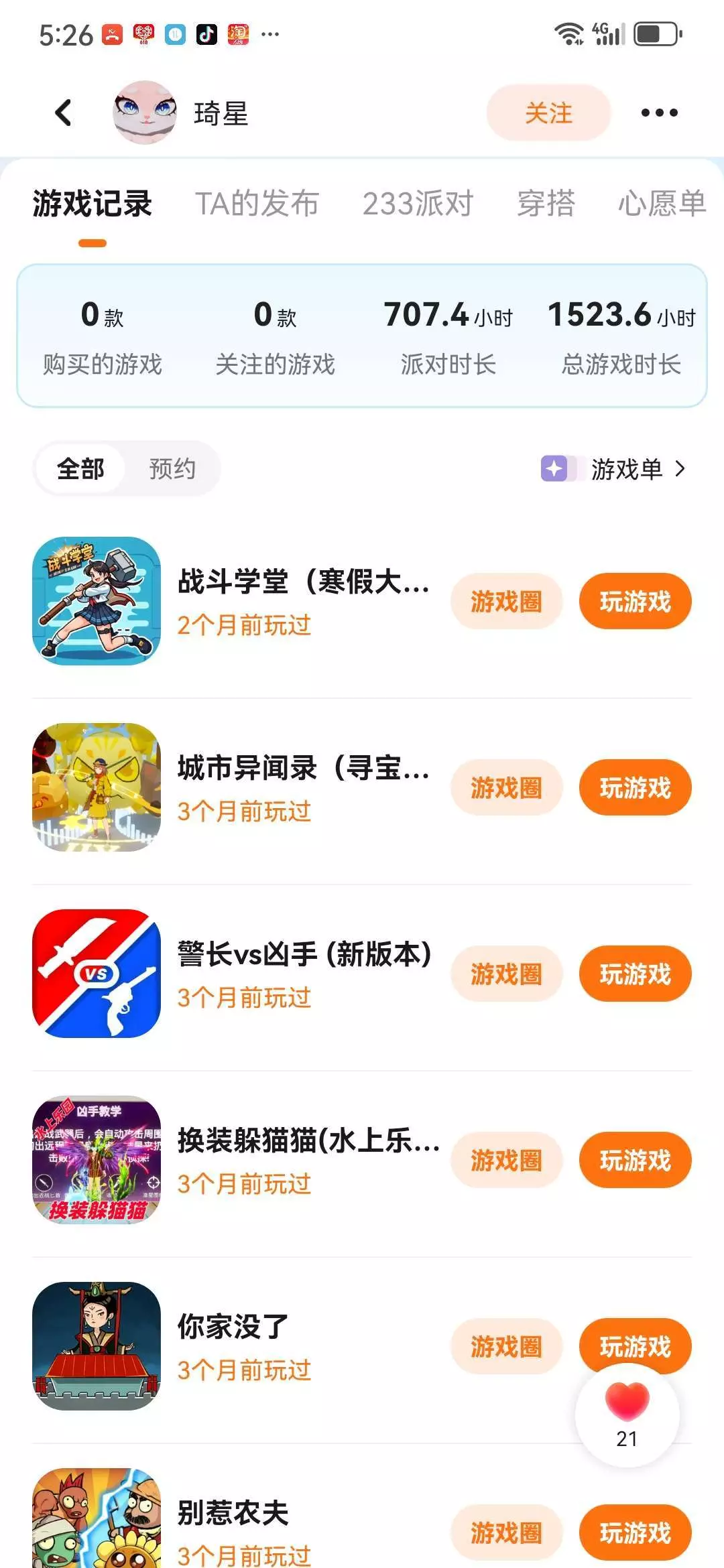Switch to the TA的发布 tab
The height and width of the screenshot is (1568, 724).
(x=257, y=204)
